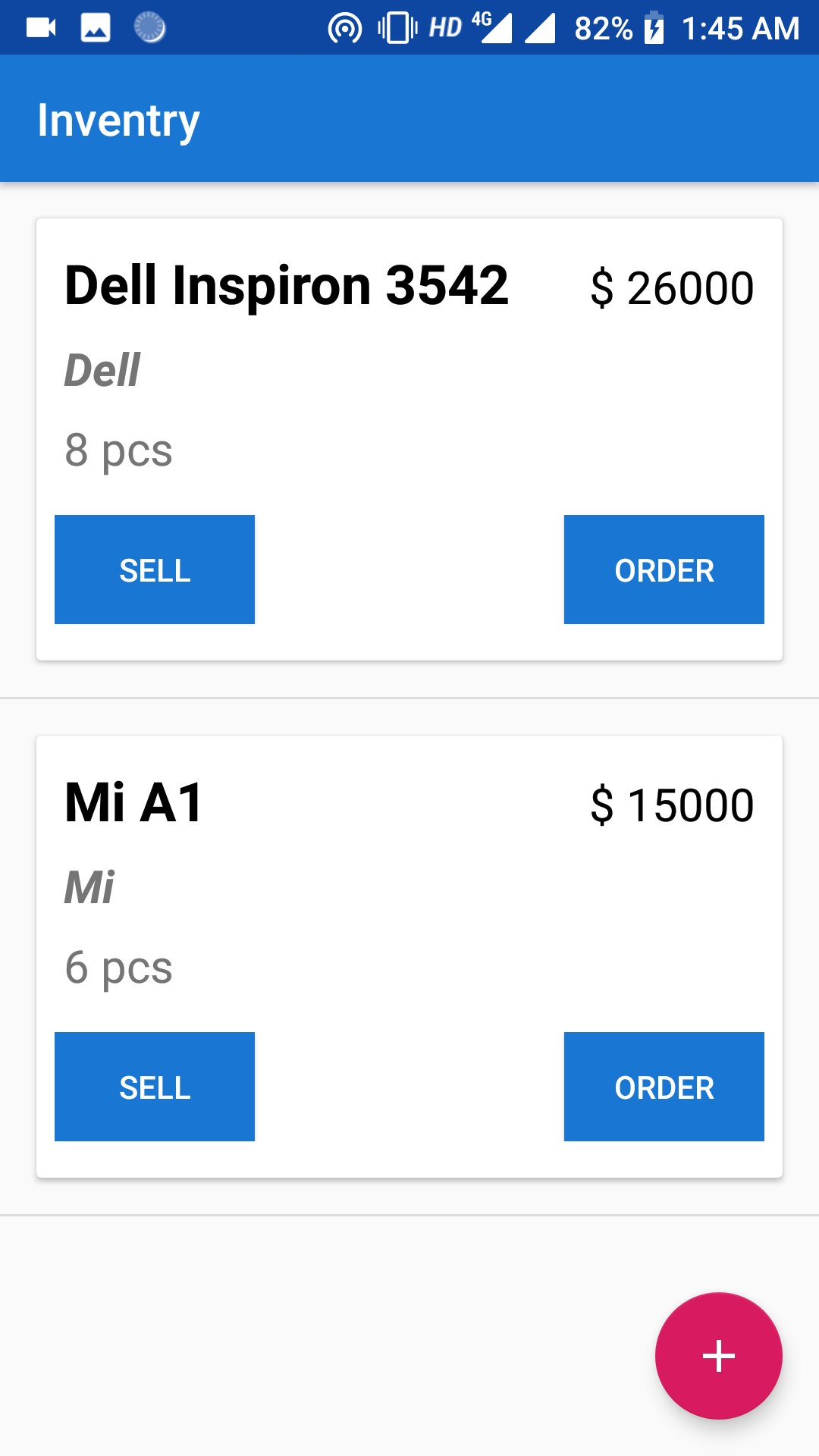
Task: Add a new inventory item
Action: [719, 1356]
